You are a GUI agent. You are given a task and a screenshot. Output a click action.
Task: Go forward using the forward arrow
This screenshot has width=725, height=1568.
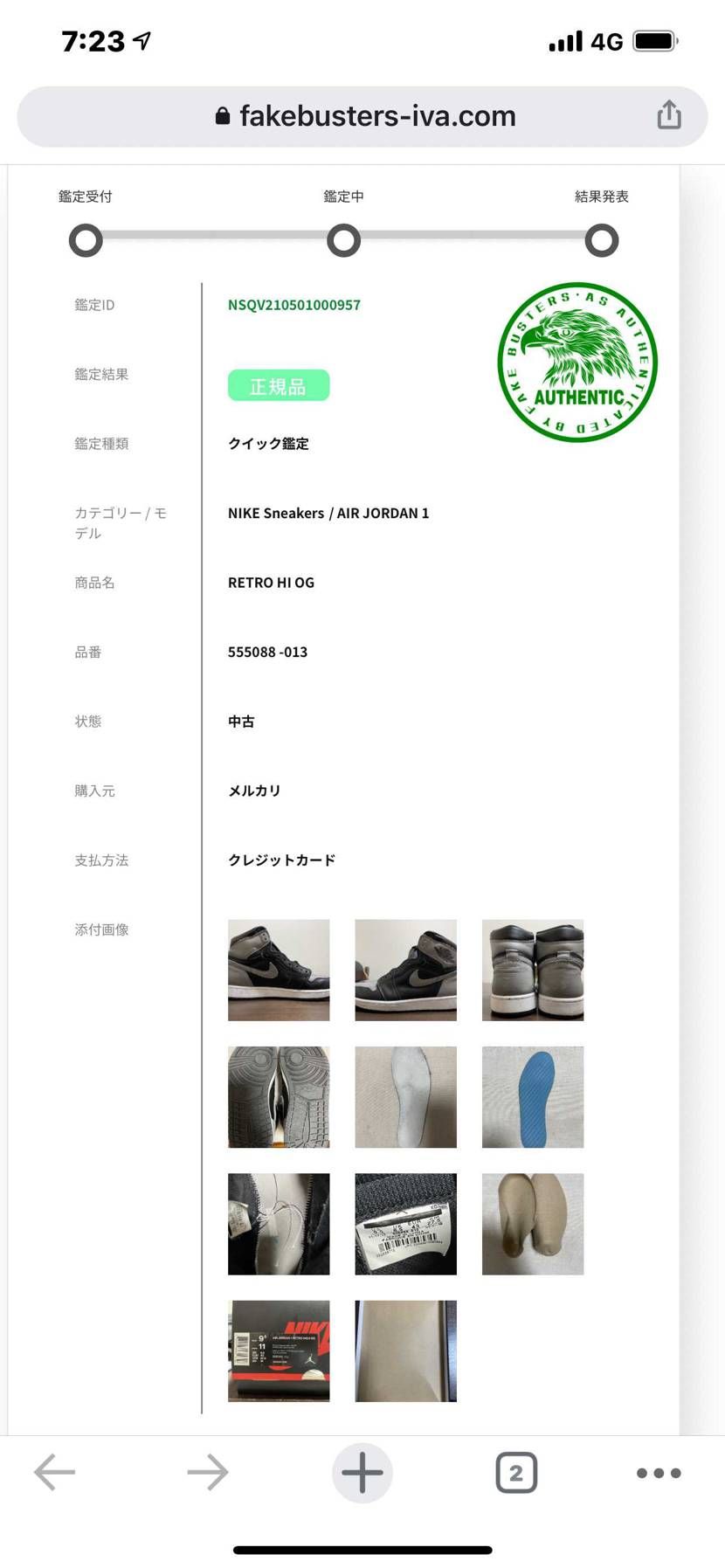point(207,1472)
